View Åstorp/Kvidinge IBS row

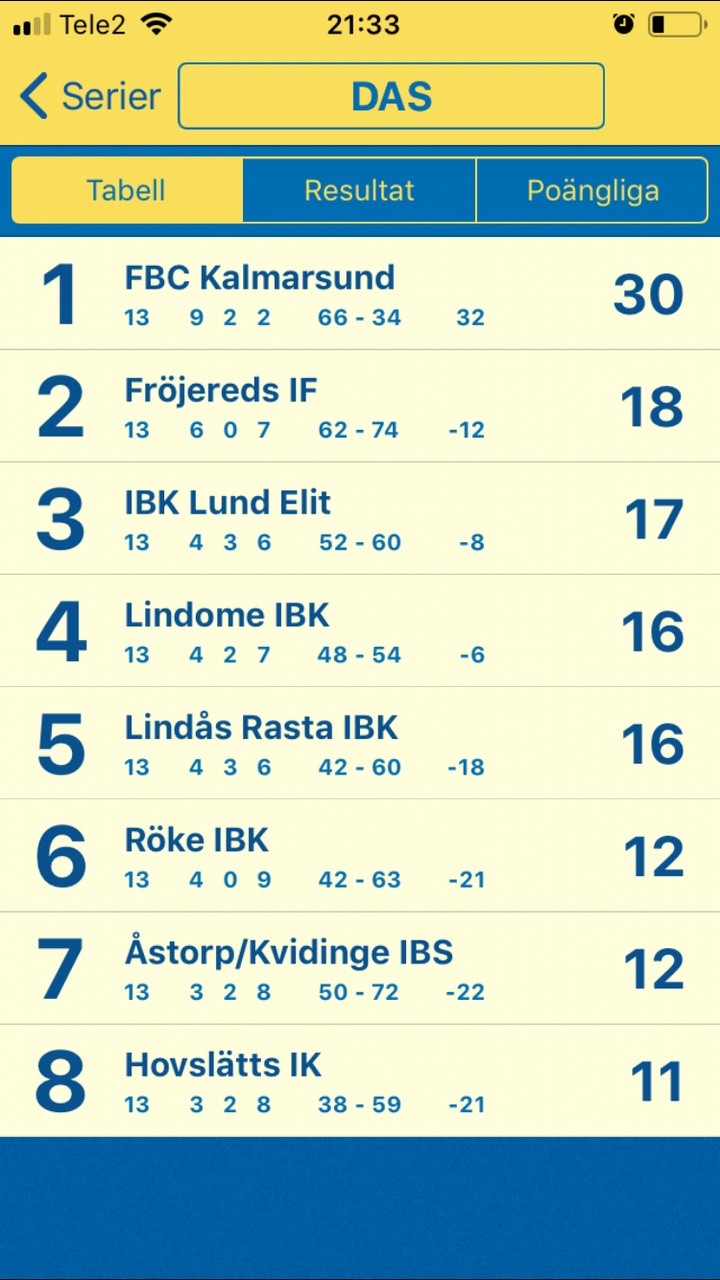tap(360, 968)
